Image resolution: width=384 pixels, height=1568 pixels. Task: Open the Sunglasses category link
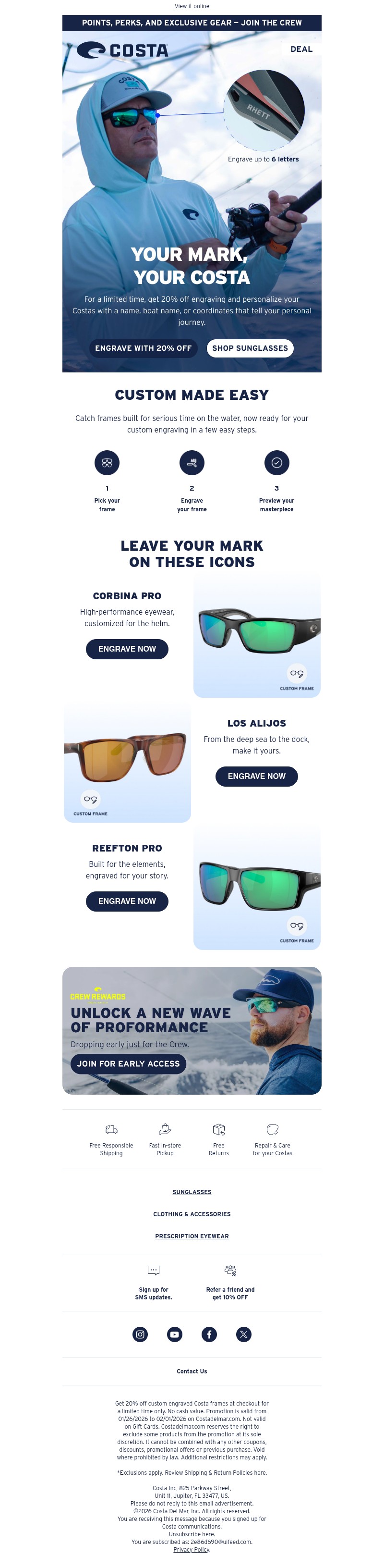coord(192,1192)
